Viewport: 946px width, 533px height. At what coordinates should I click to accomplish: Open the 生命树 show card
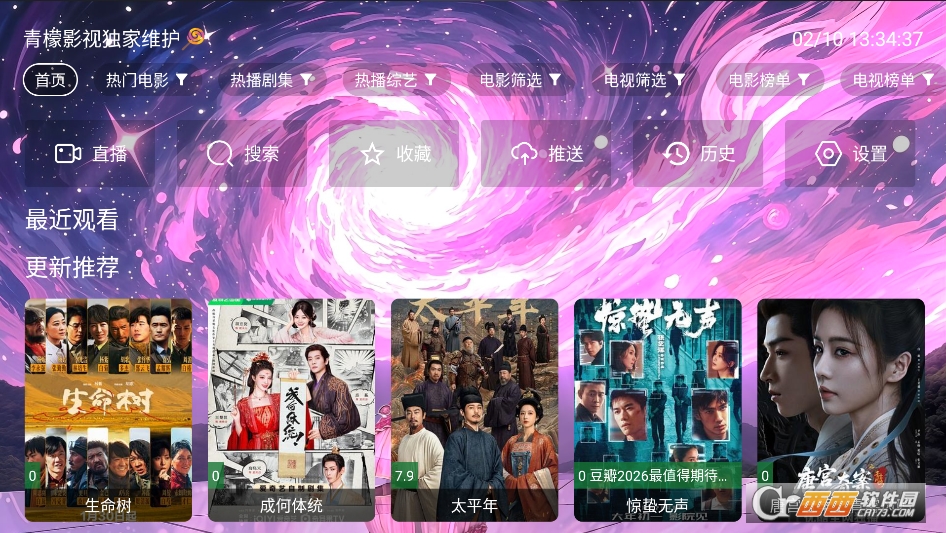click(108, 410)
